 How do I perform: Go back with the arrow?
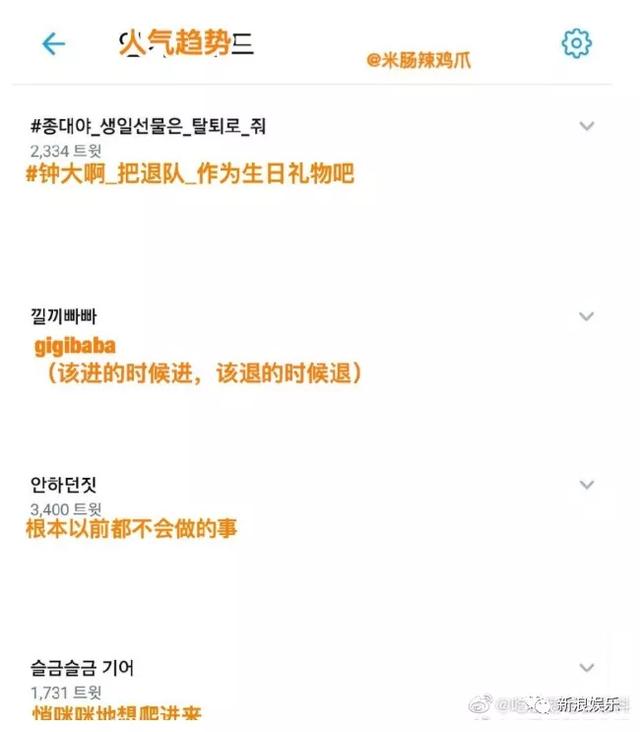[x=52, y=44]
